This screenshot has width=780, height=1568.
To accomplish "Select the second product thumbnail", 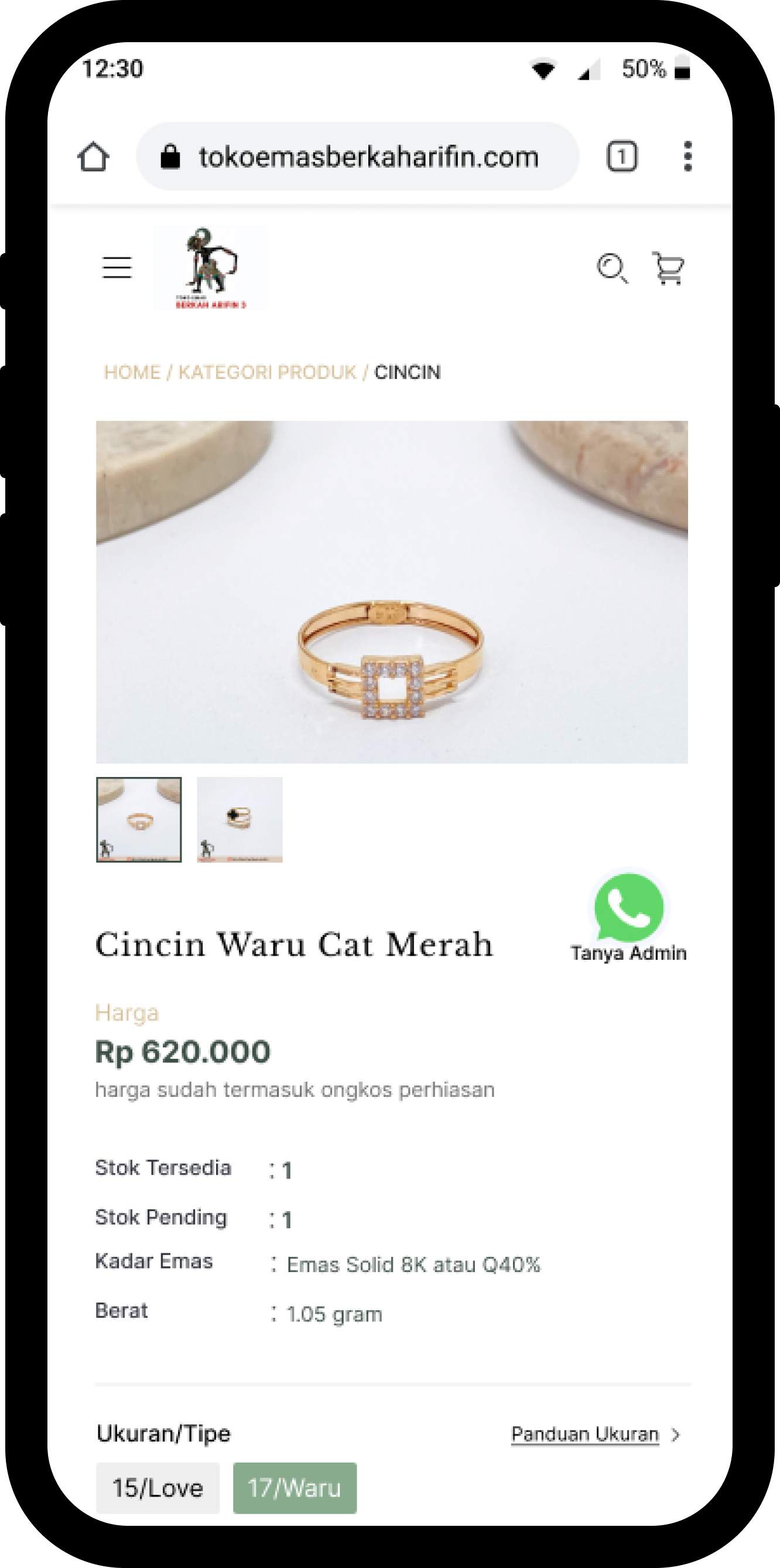I will (240, 819).
